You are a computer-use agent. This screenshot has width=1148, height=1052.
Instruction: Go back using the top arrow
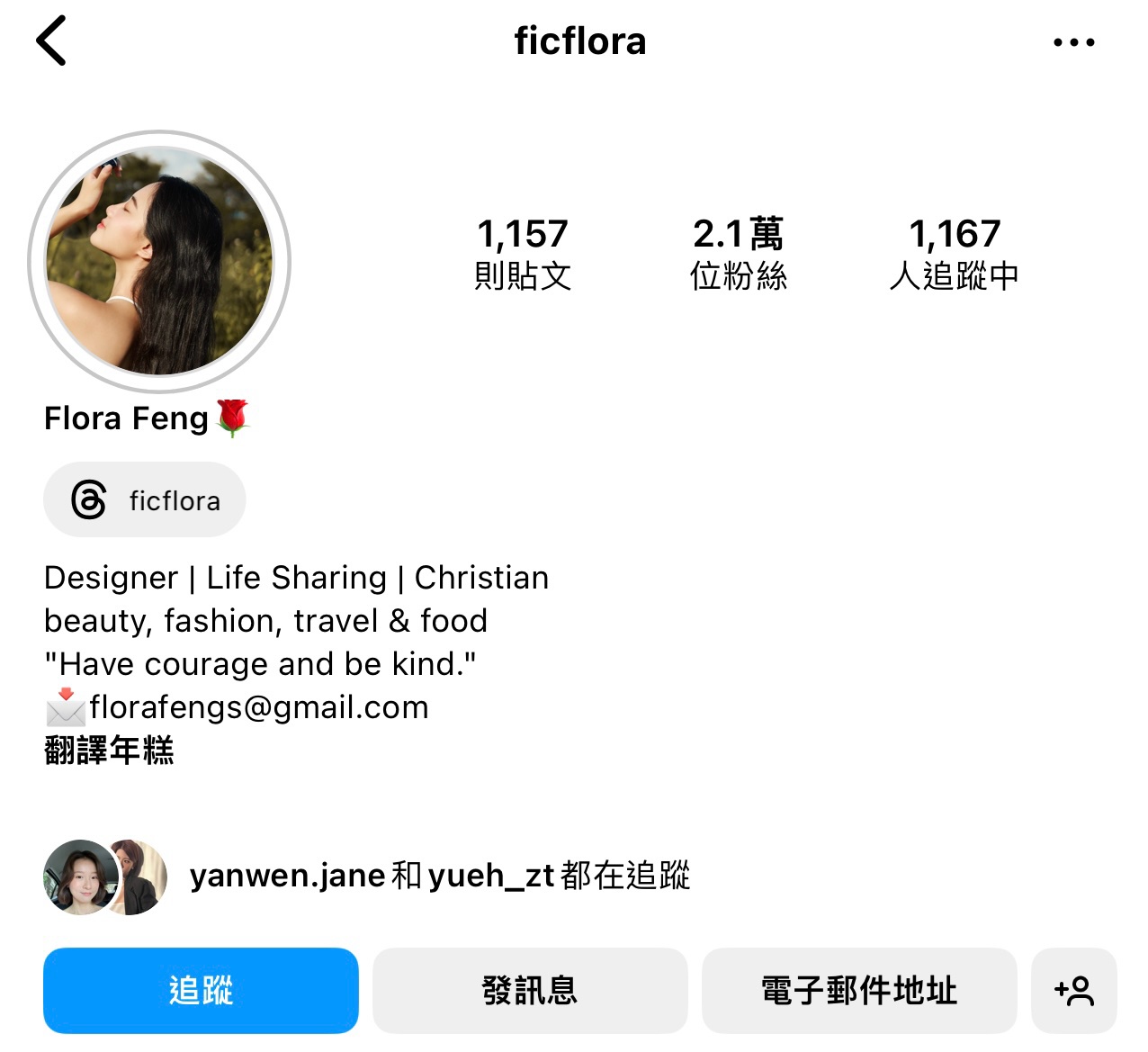[51, 41]
